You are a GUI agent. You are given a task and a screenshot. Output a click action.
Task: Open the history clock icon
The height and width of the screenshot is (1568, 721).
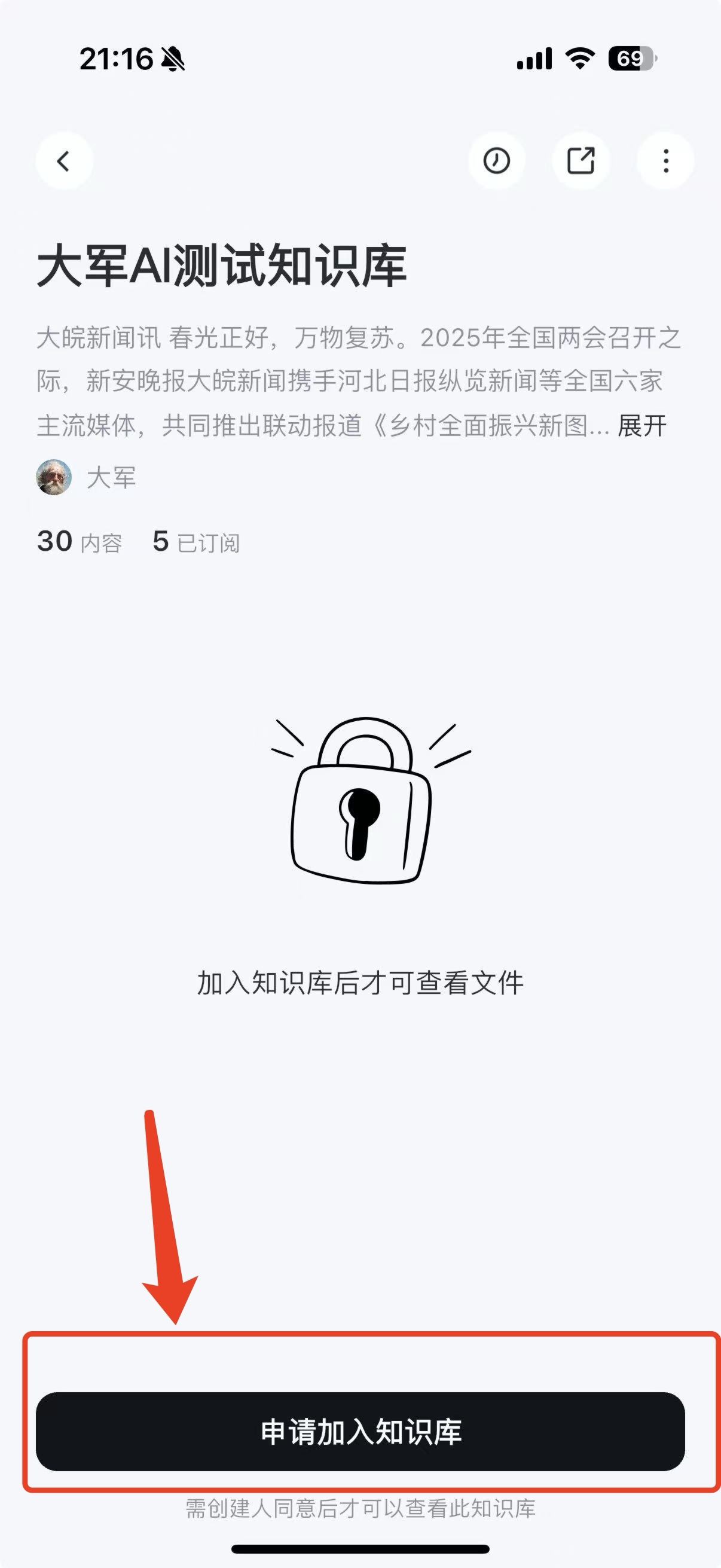496,161
